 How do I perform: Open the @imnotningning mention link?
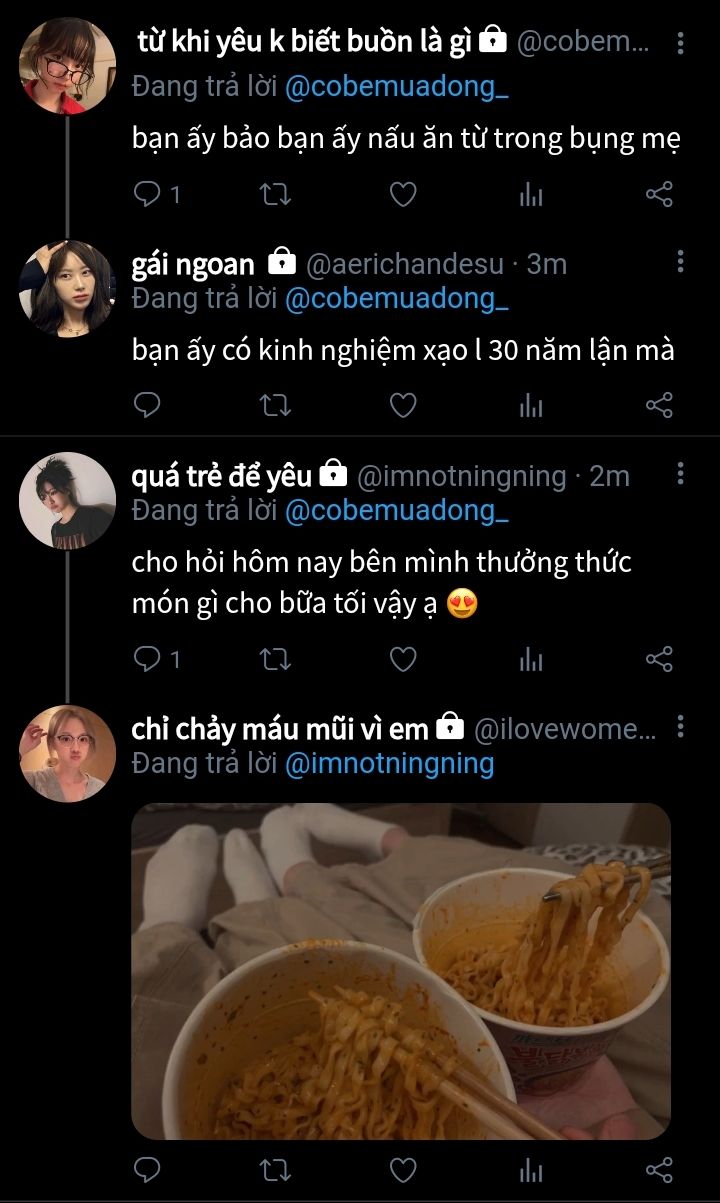[x=389, y=764]
